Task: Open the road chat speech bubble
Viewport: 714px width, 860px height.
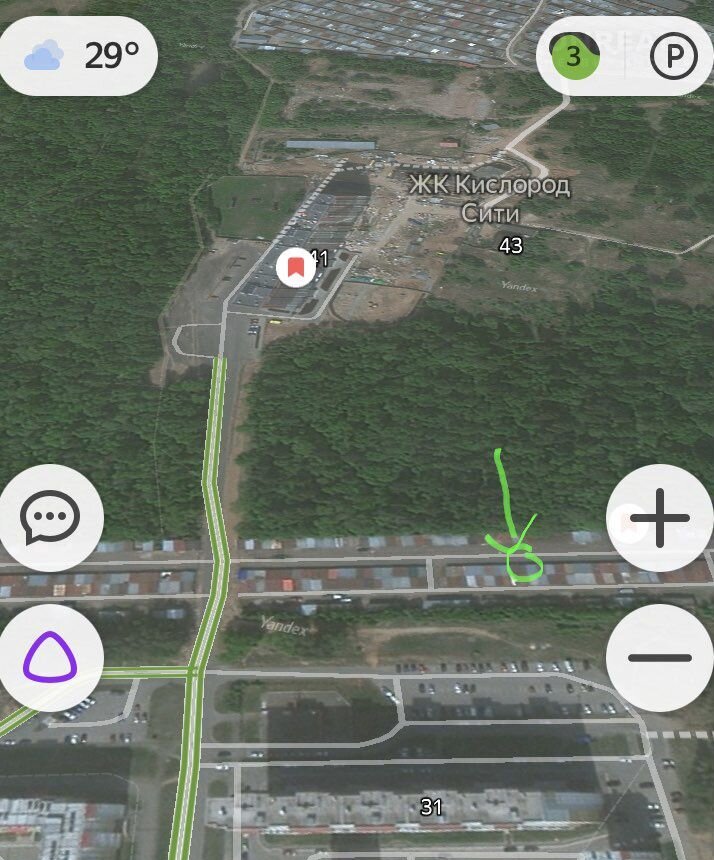Action: pos(50,518)
